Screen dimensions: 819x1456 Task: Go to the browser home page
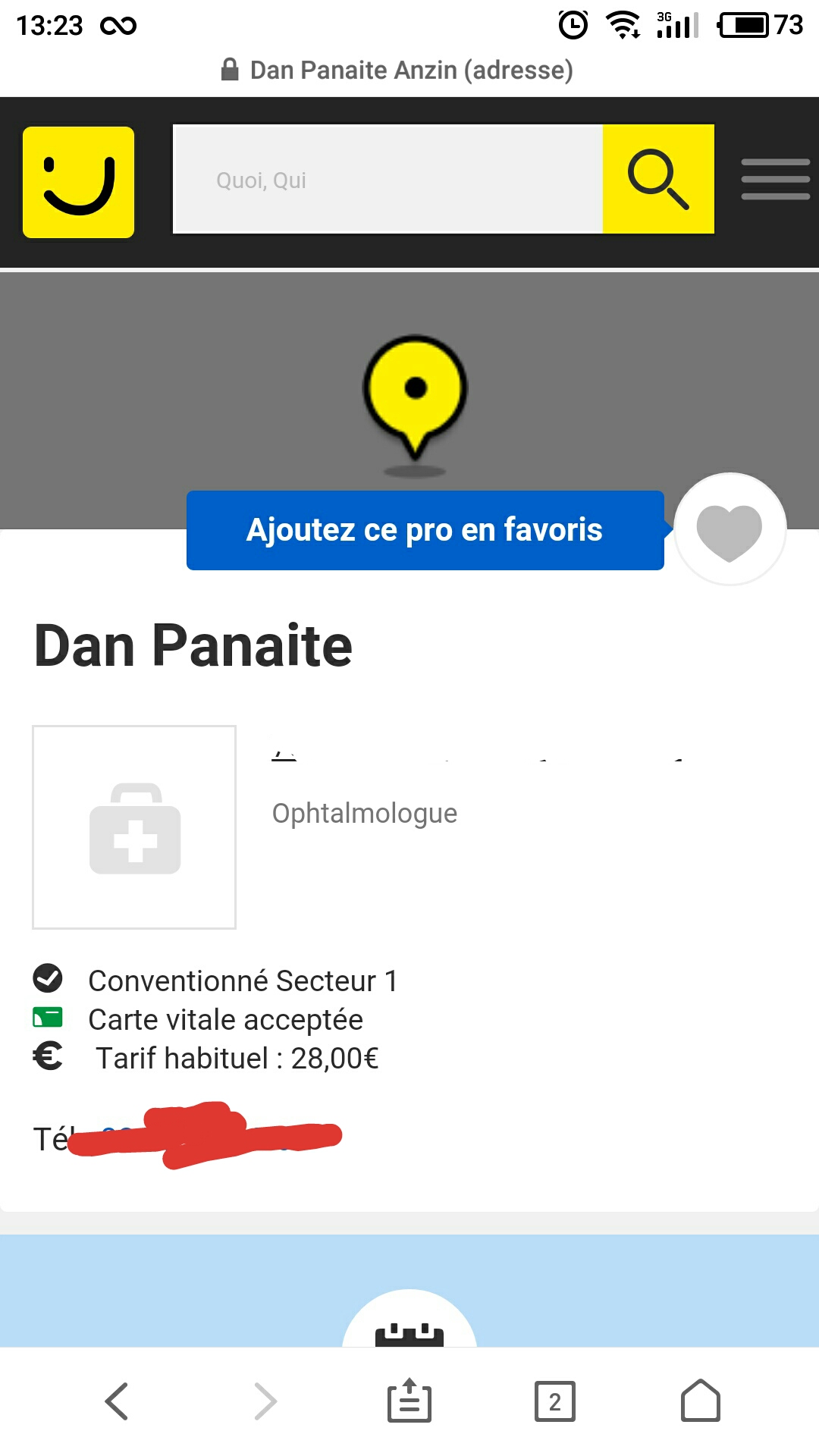point(701,1401)
